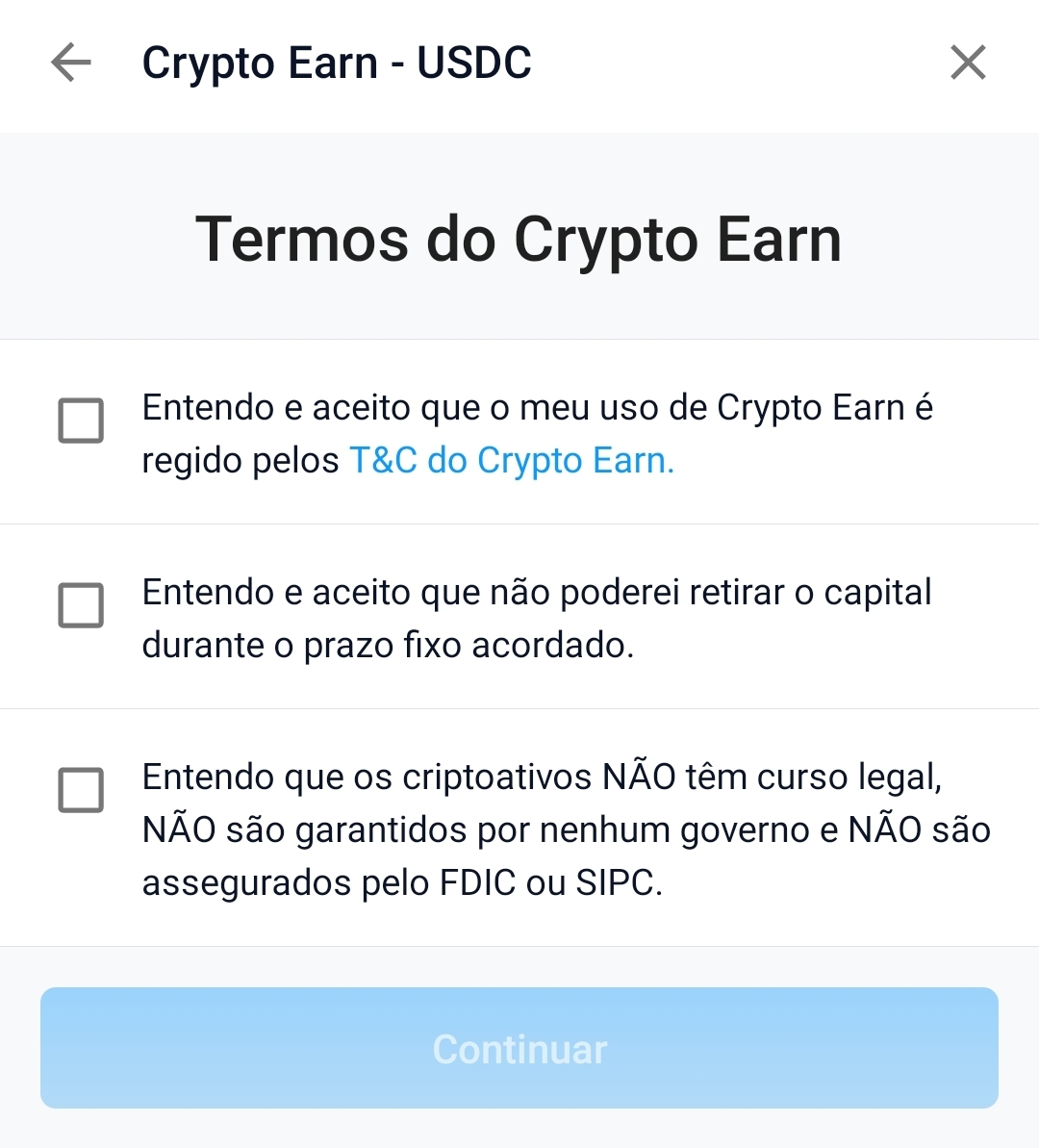Check the T&C do Crypto Earn agreement box
The image size is (1039, 1148).
coord(81,421)
